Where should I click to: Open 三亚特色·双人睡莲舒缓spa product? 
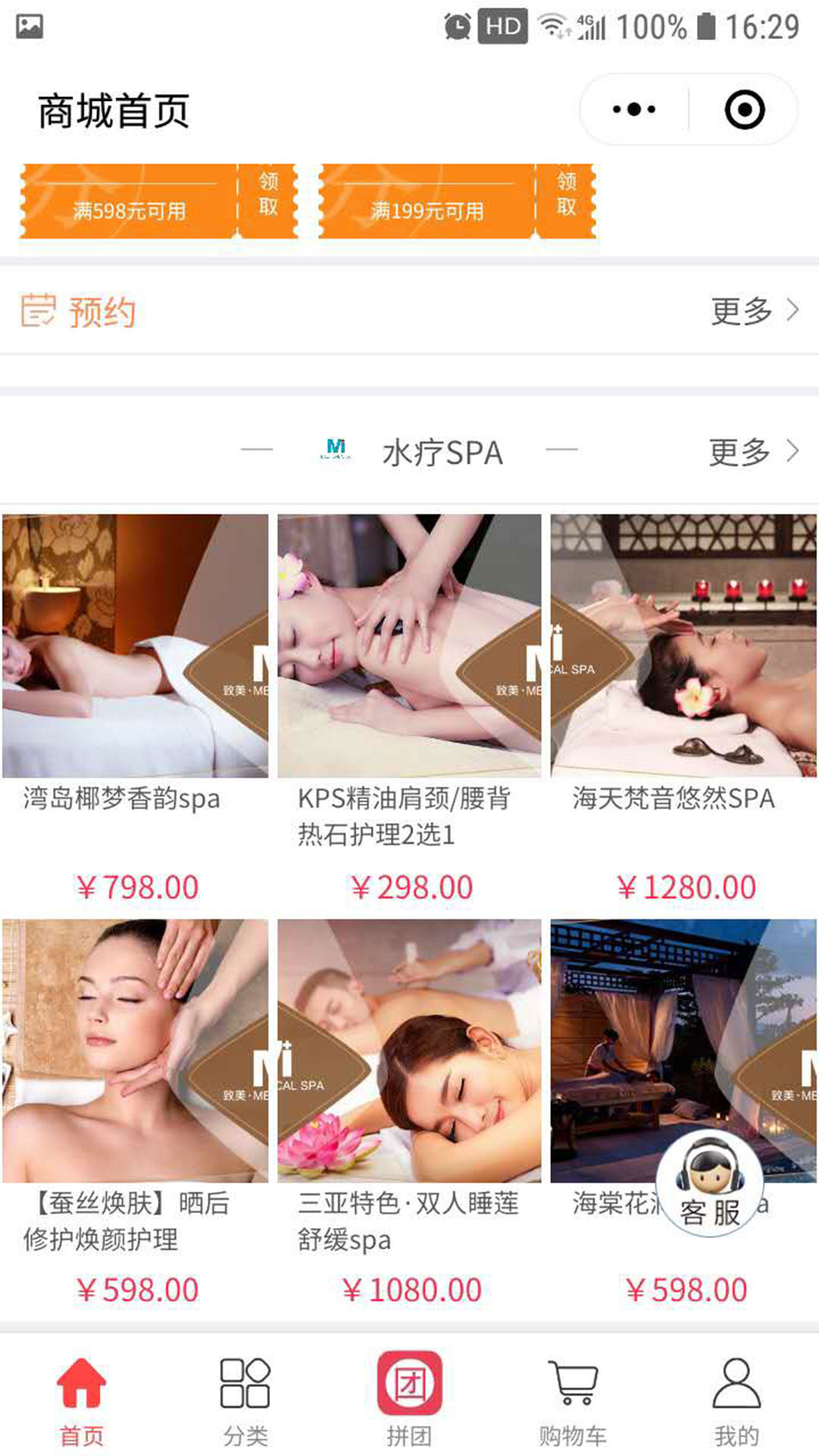[x=409, y=1051]
